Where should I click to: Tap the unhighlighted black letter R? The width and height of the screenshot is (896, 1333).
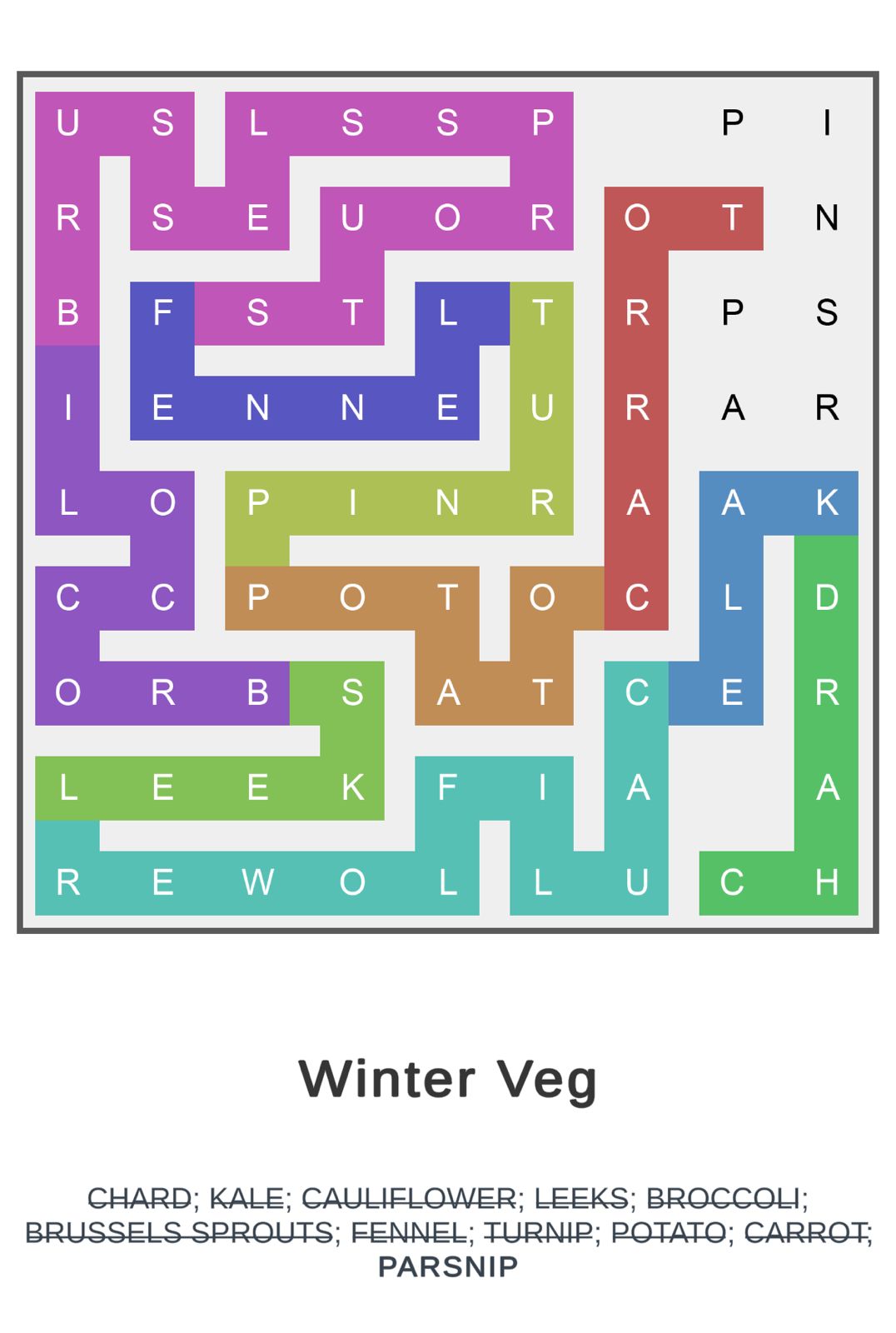pos(826,407)
